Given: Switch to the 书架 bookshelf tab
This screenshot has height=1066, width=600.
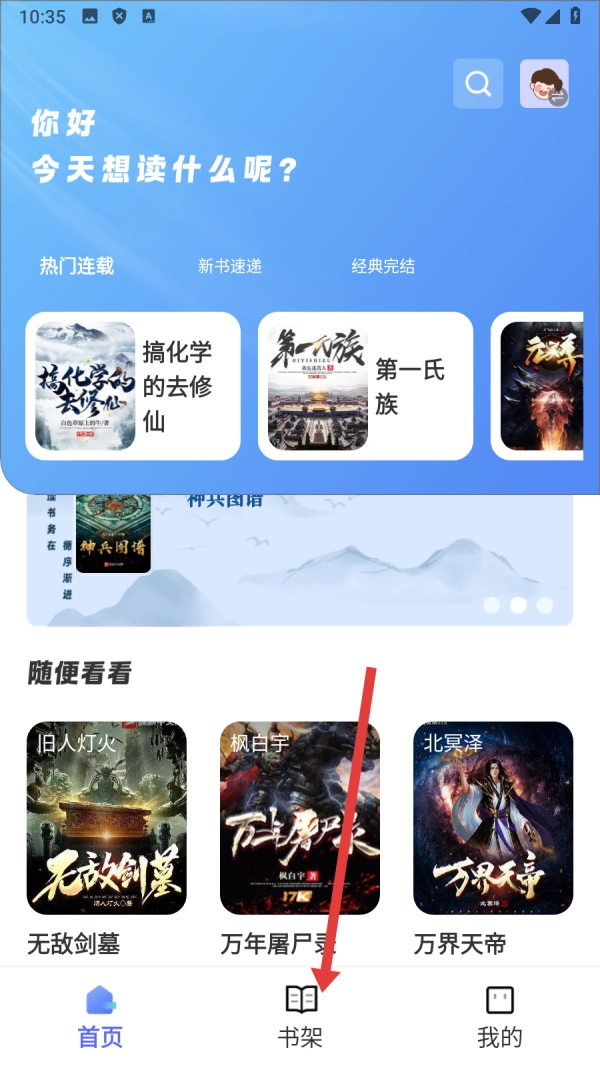Looking at the screenshot, I should [x=300, y=1016].
